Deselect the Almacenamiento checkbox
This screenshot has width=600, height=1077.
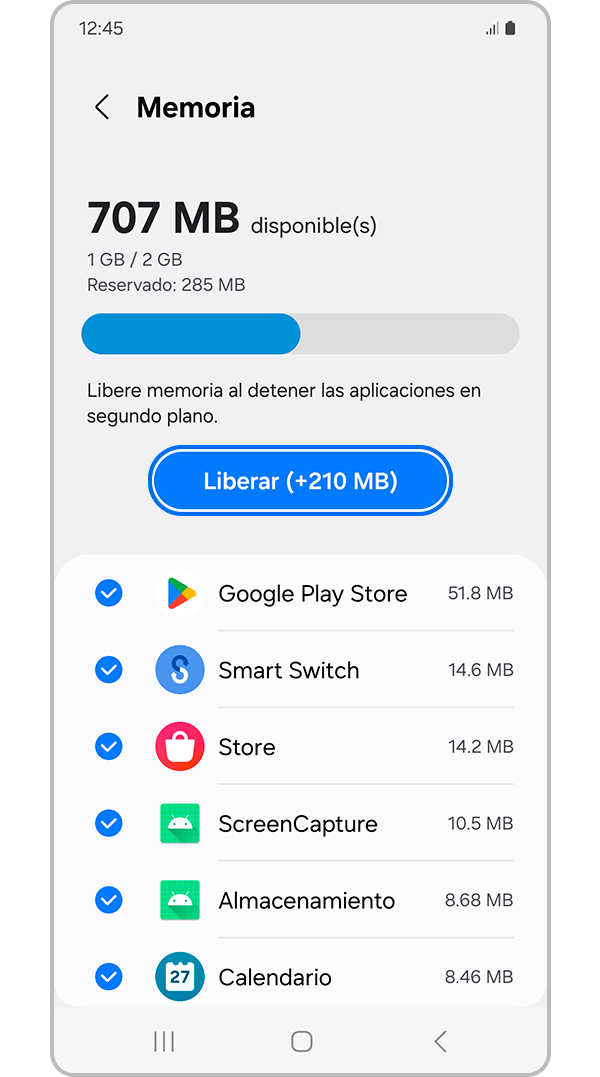pos(109,900)
